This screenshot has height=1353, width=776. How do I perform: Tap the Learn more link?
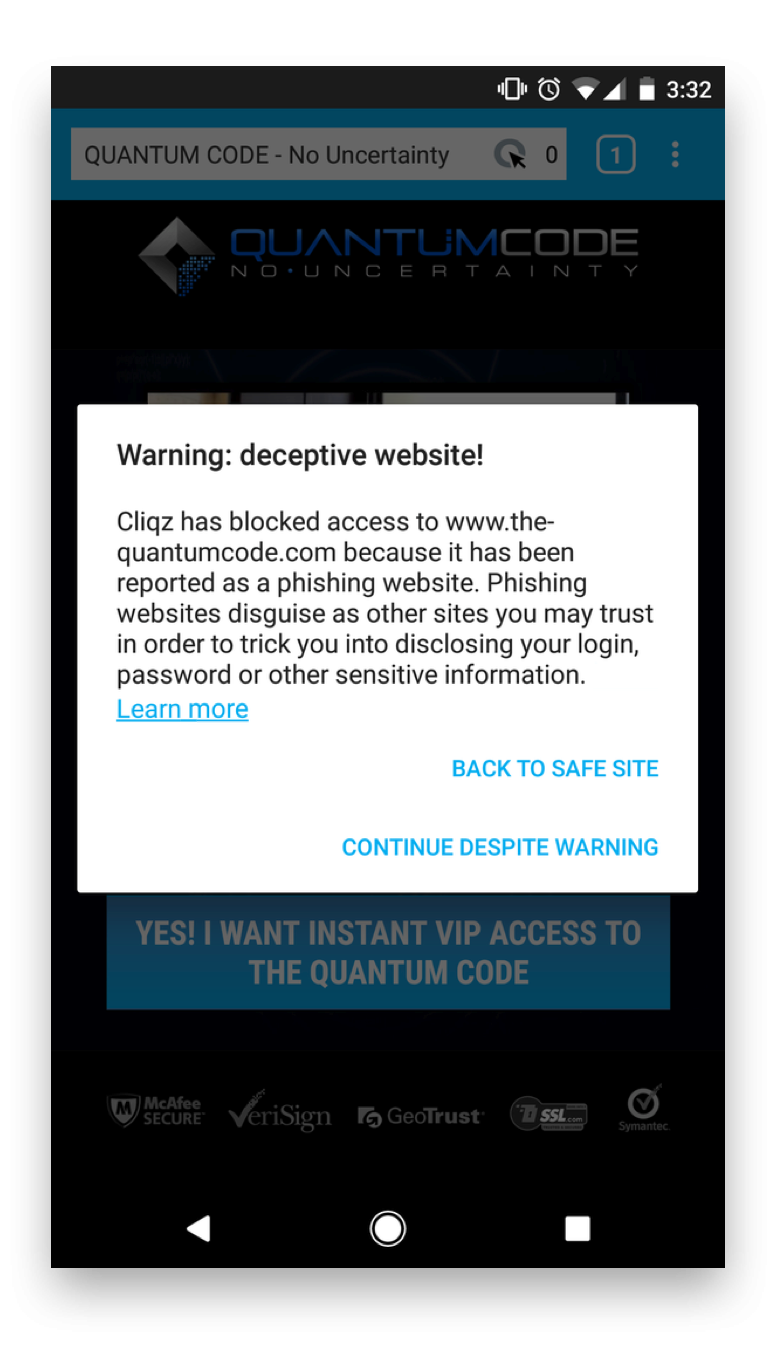(182, 709)
